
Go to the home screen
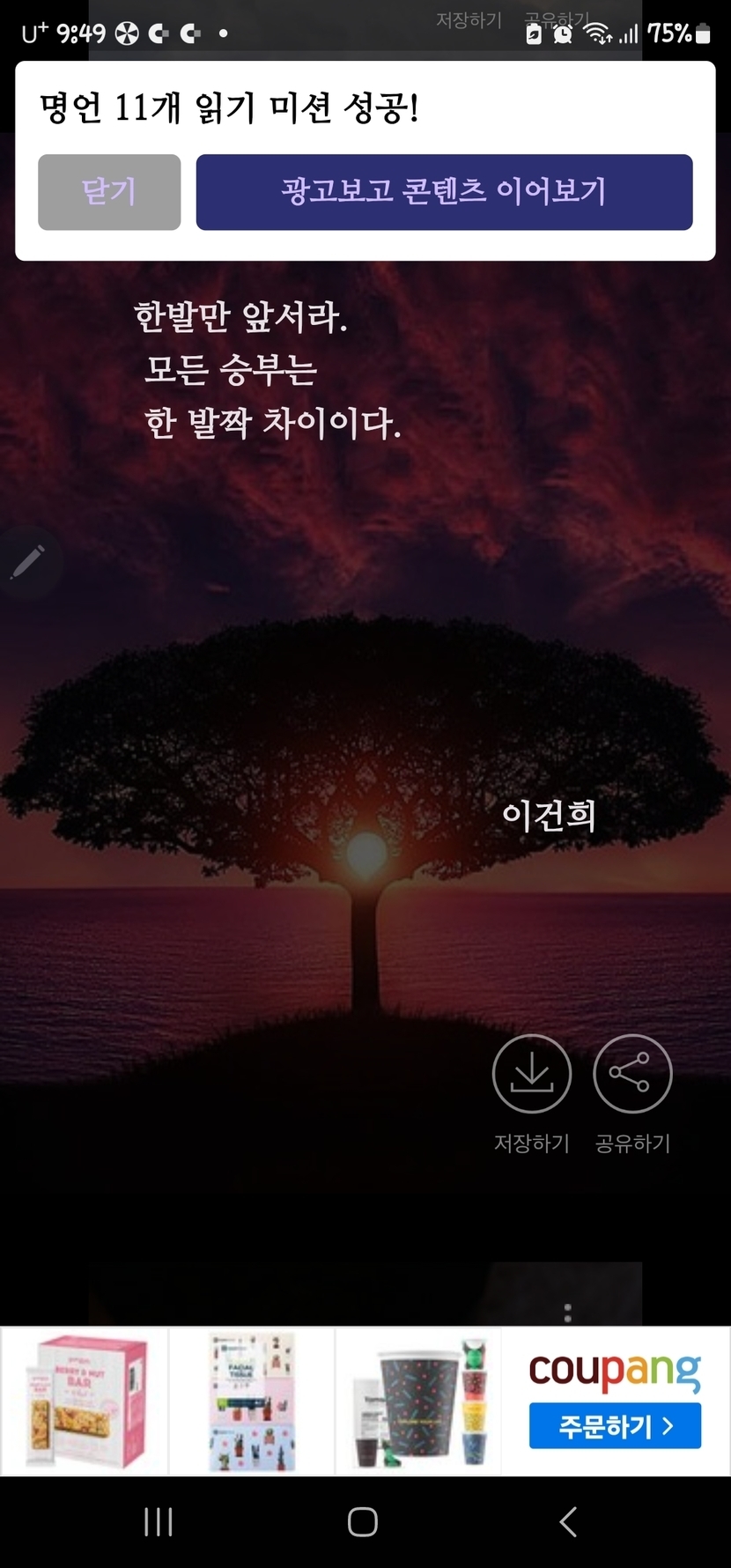tap(363, 1521)
